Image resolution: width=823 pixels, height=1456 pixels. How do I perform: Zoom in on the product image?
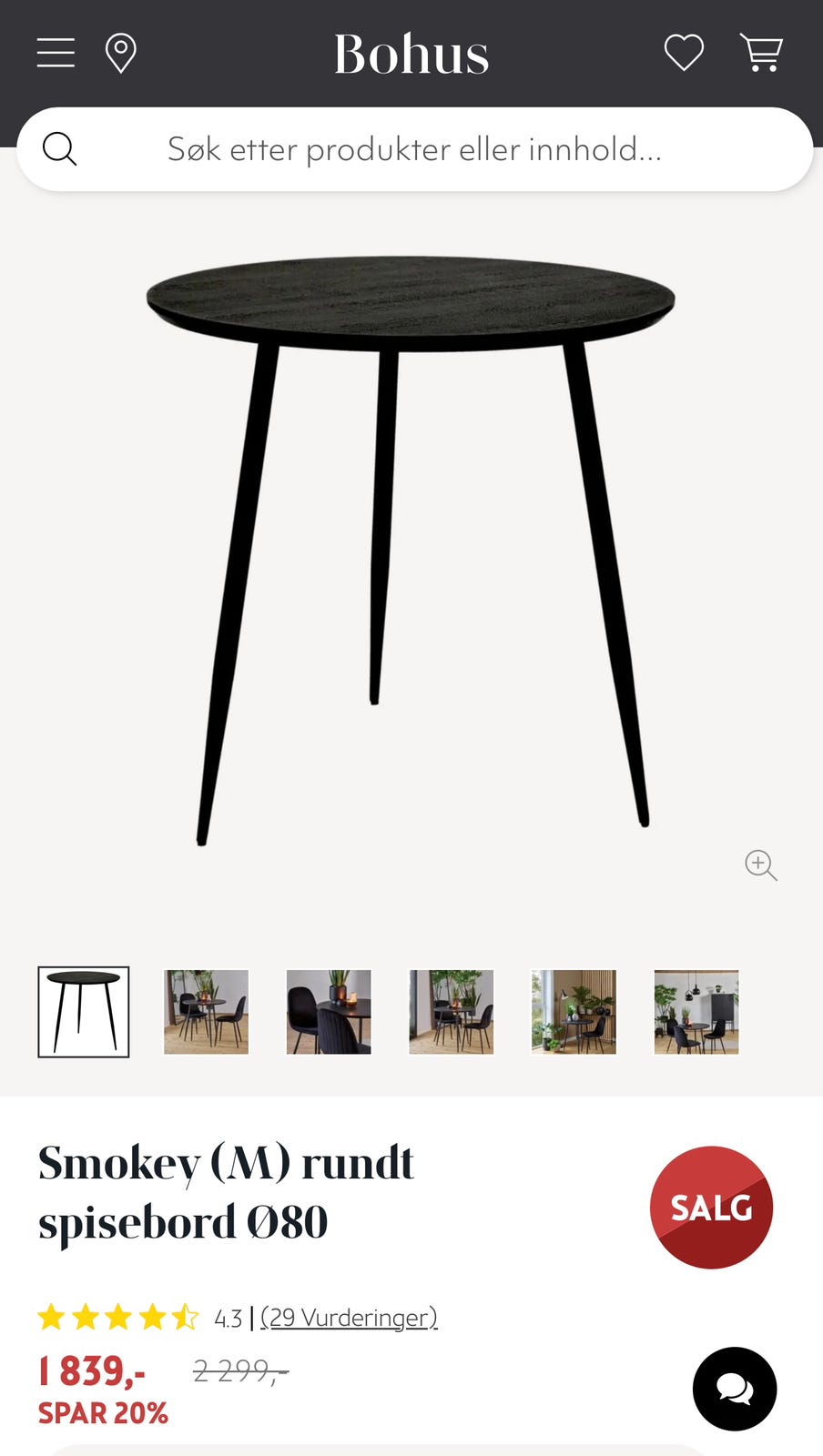[760, 864]
